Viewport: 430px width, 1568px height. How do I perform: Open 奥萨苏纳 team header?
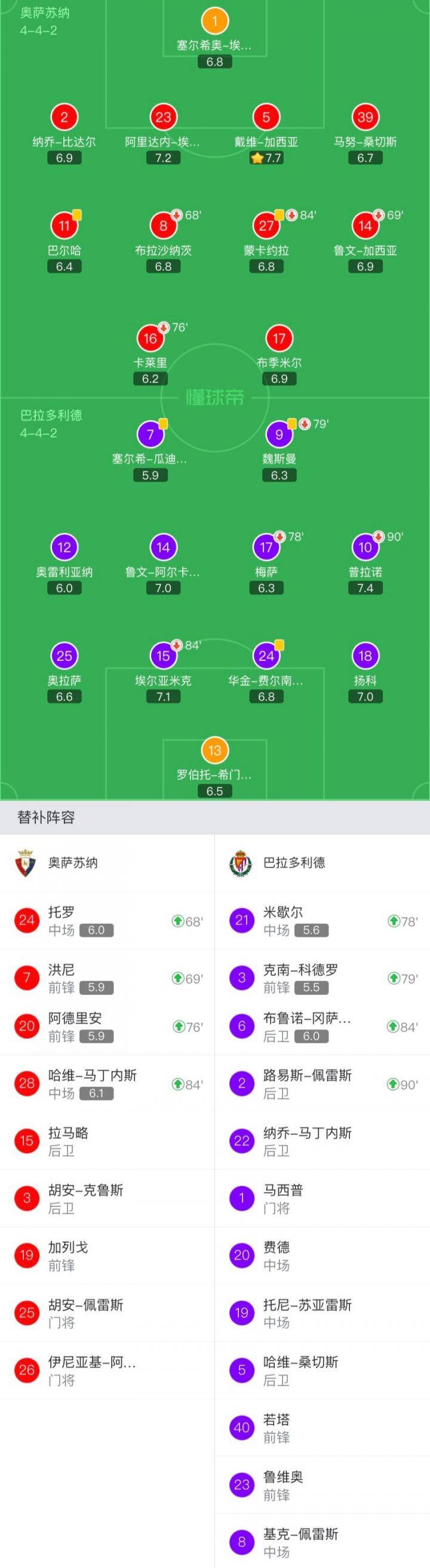pos(107,862)
